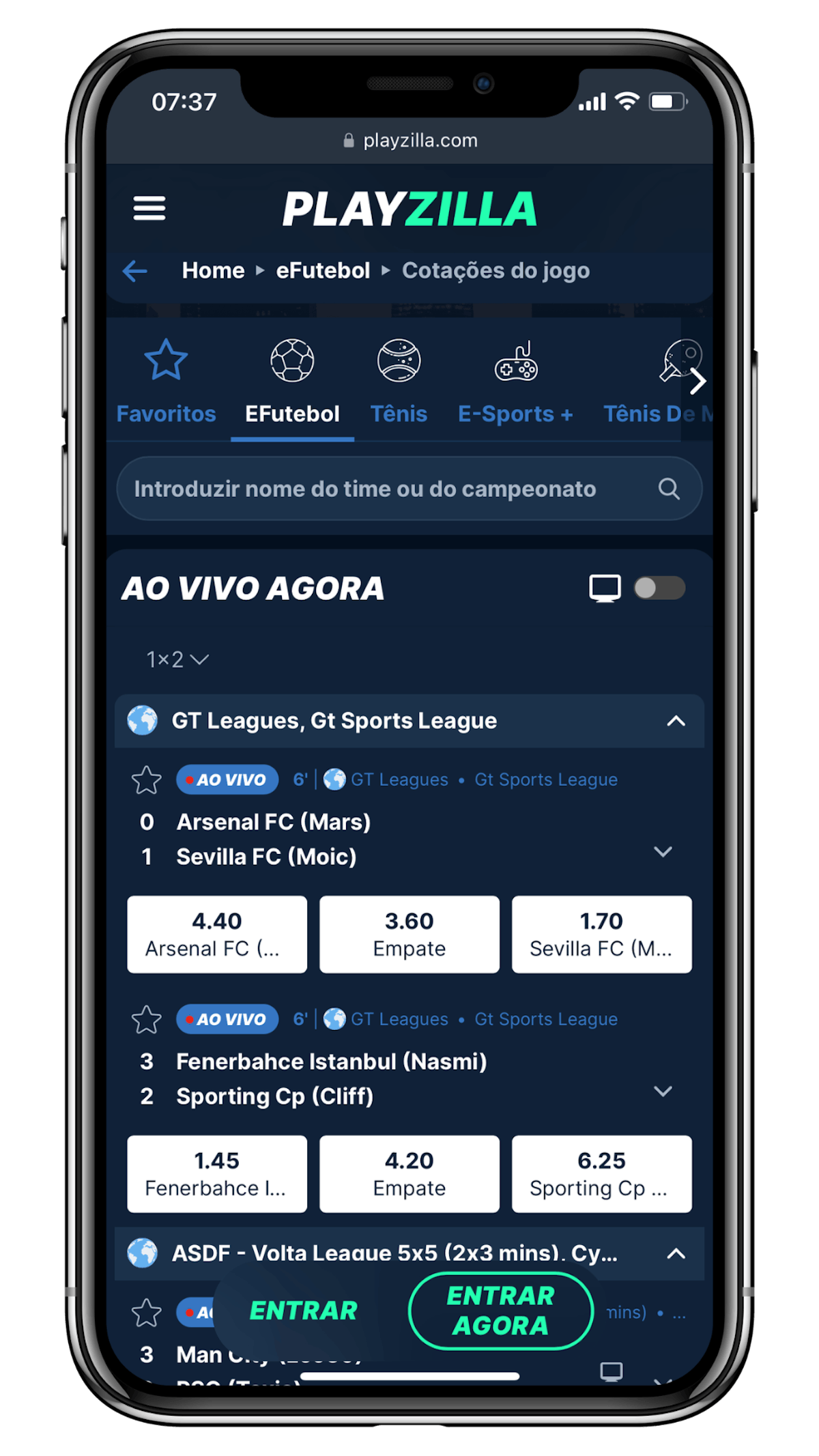The height and width of the screenshot is (1456, 819).
Task: Show more sports with the right arrow
Action: [697, 382]
